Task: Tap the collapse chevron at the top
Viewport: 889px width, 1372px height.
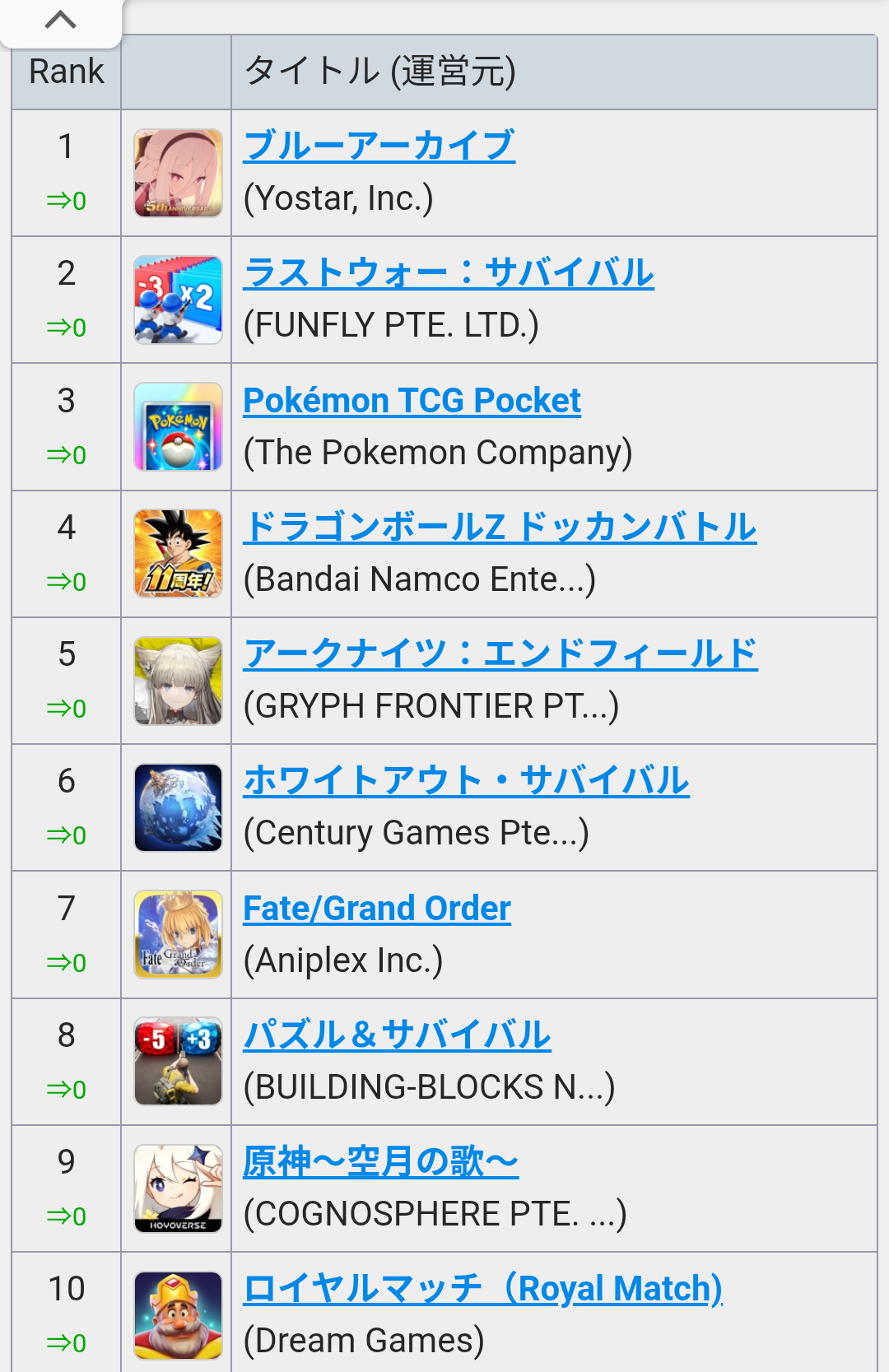Action: [x=60, y=20]
